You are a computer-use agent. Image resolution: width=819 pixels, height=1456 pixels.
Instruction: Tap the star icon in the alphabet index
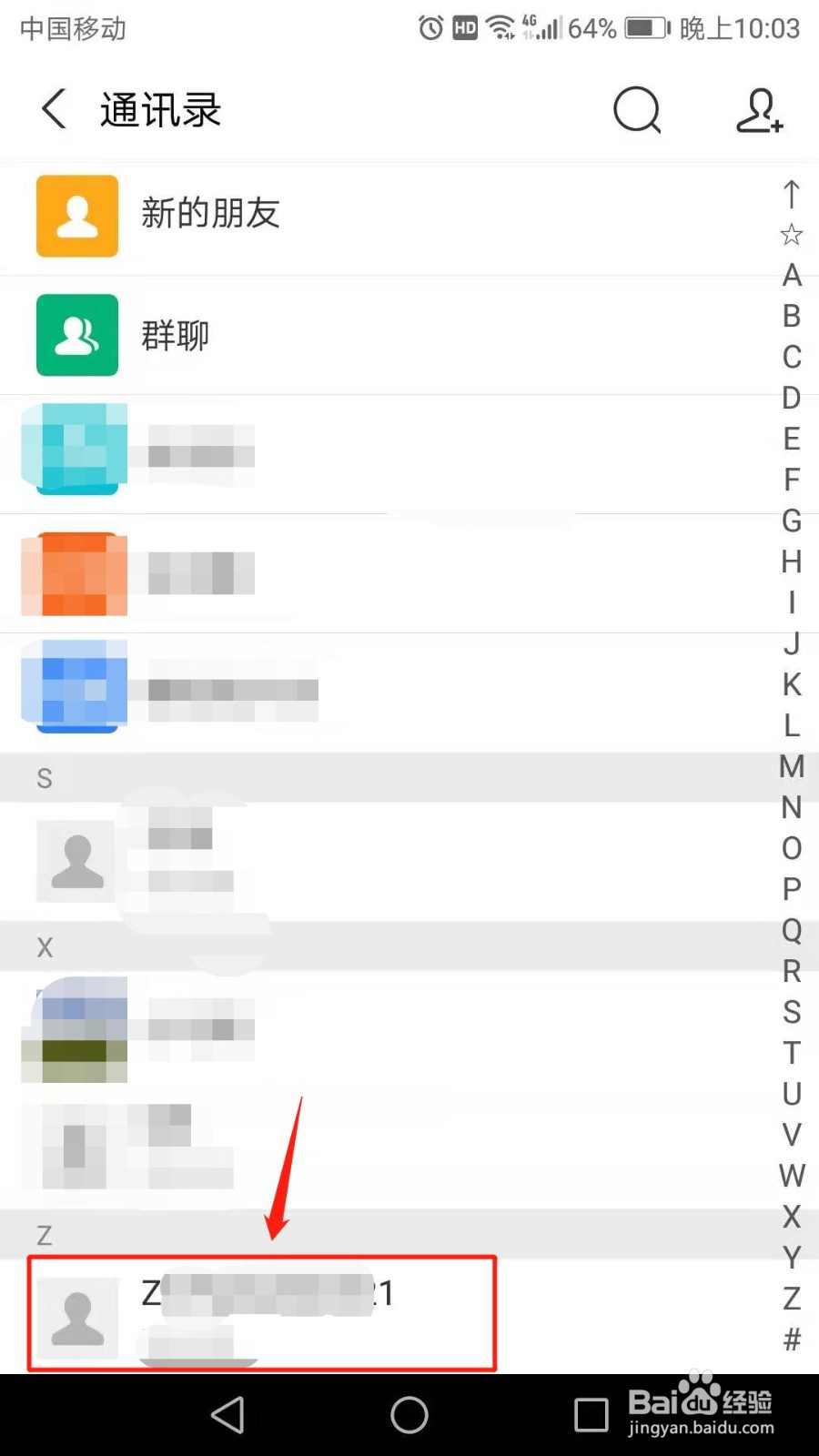click(x=791, y=234)
